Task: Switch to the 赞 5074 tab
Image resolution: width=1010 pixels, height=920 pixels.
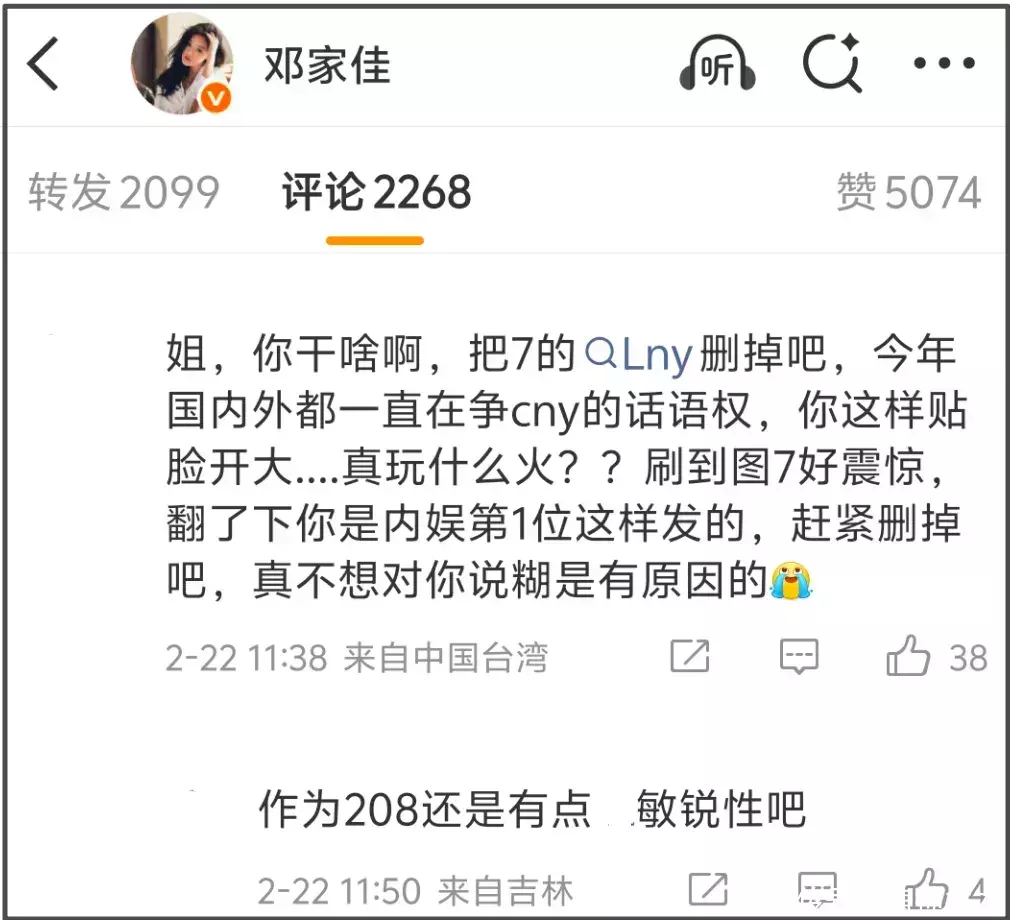Action: [x=908, y=192]
